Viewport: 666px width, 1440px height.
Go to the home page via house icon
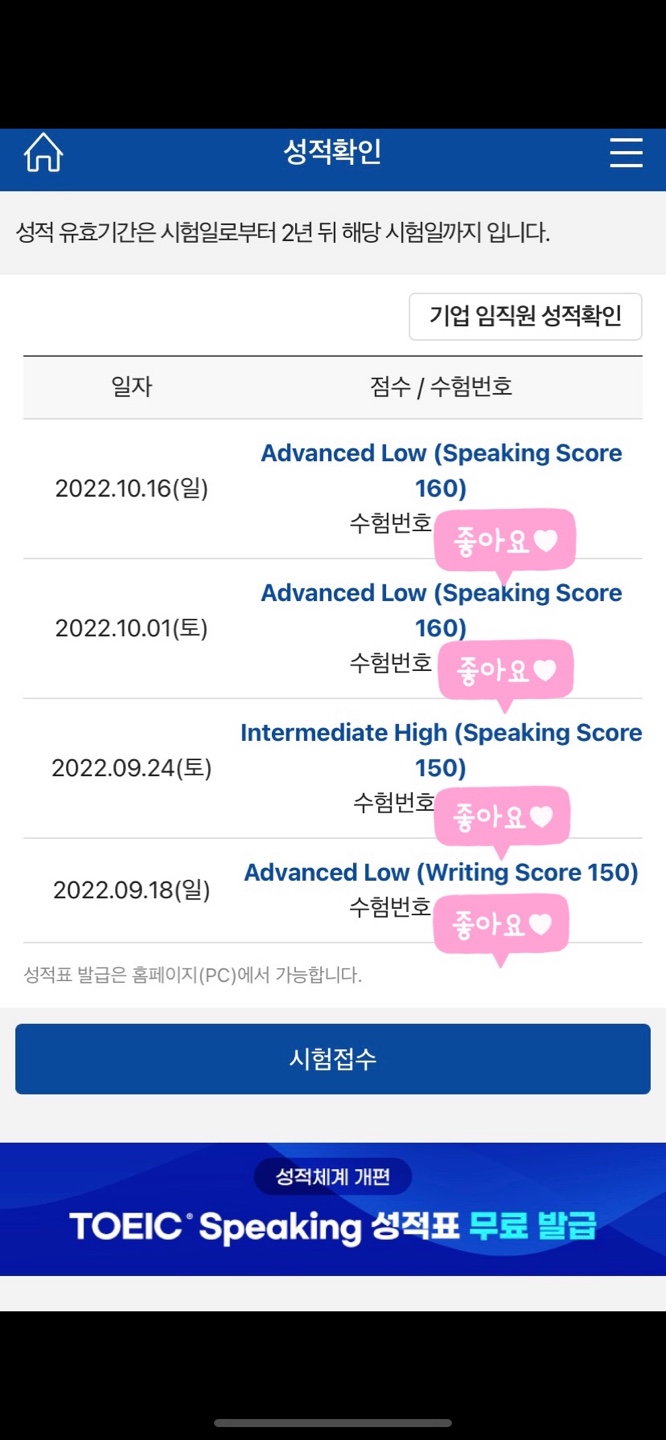click(x=43, y=153)
